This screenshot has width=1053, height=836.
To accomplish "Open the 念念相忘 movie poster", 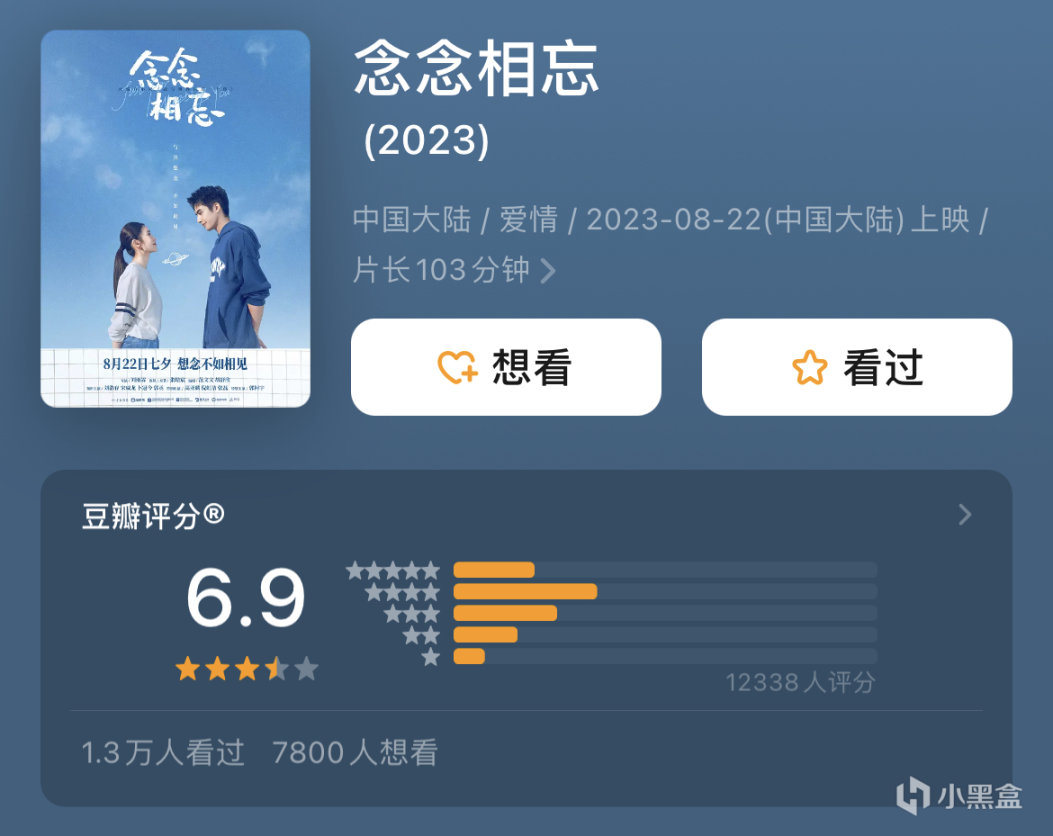I will click(175, 219).
